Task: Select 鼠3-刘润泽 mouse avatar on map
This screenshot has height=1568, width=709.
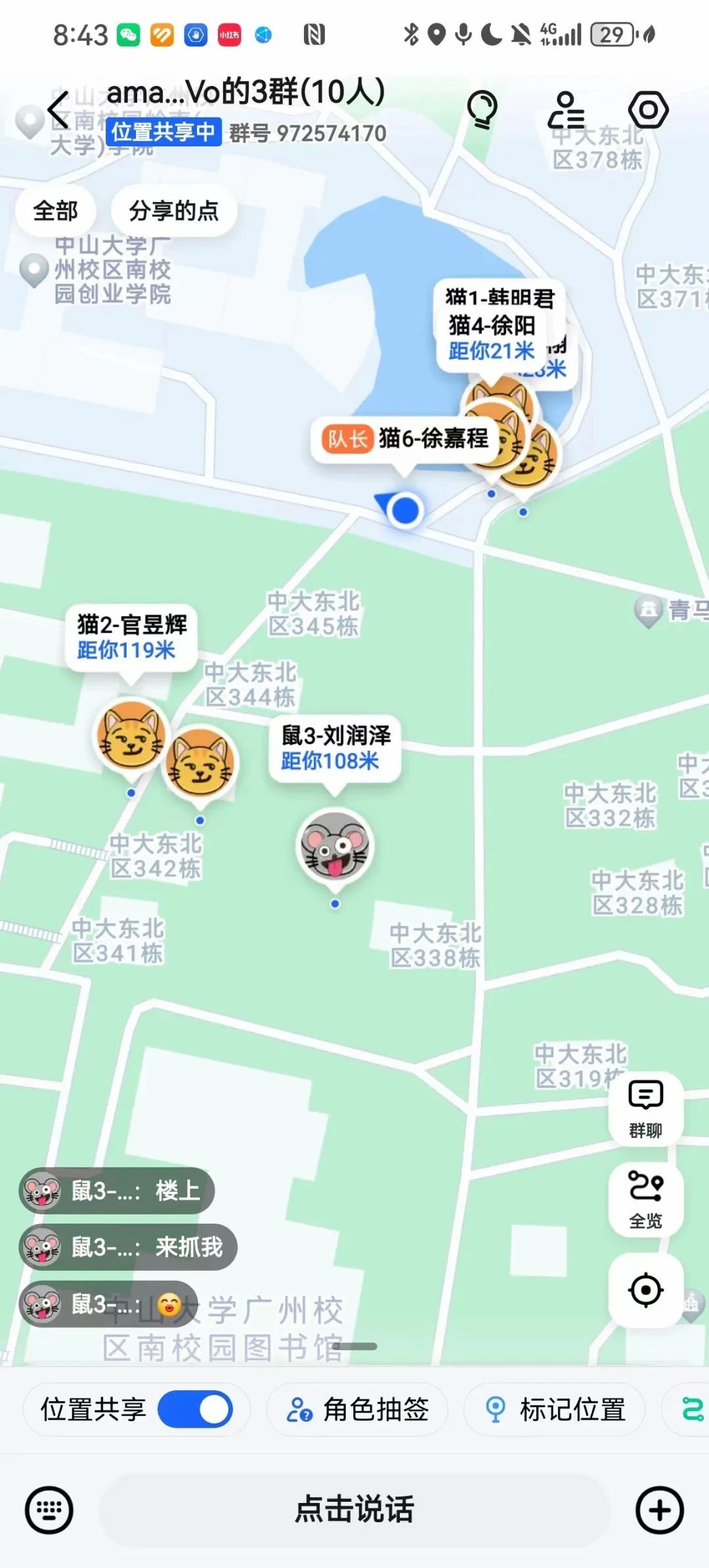Action: pos(335,845)
